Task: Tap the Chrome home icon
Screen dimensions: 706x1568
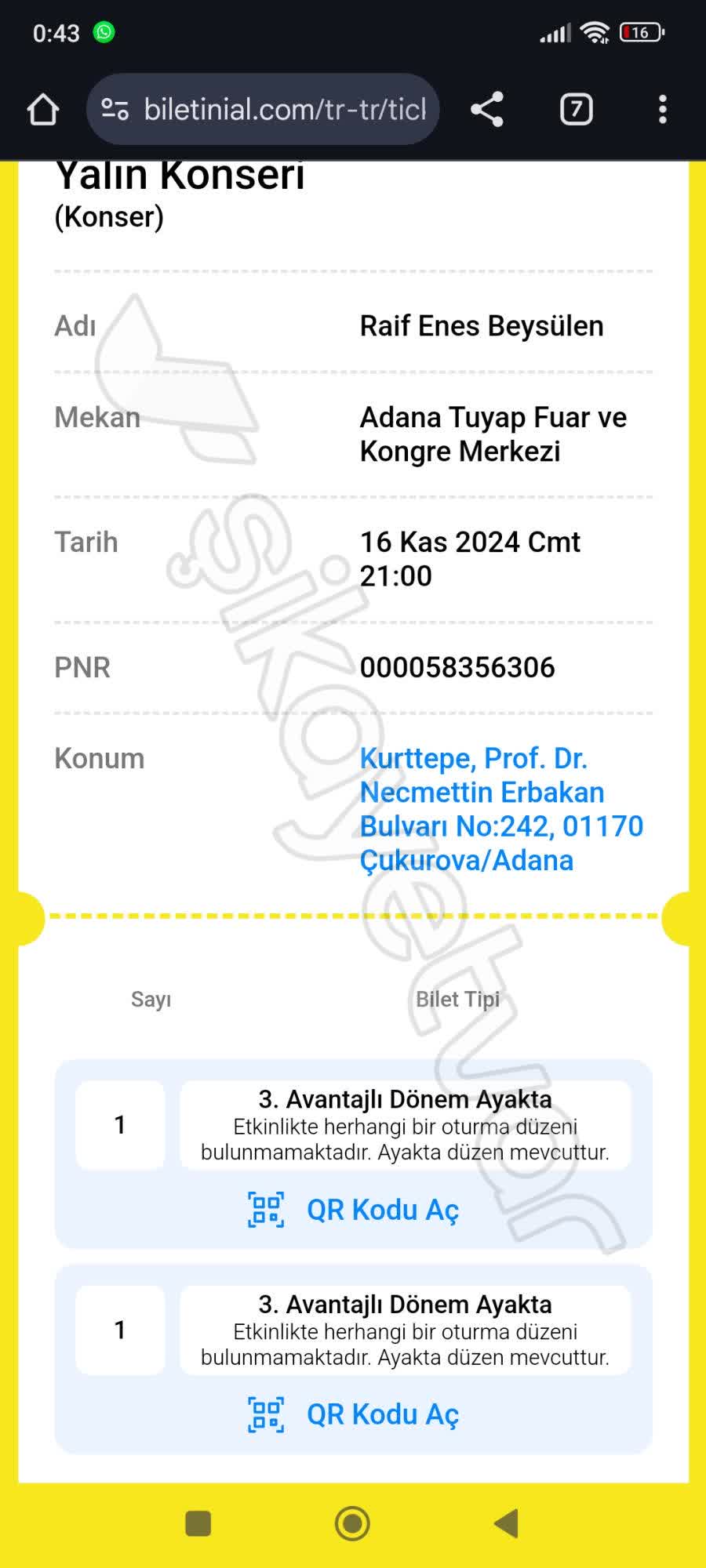Action: coord(43,110)
